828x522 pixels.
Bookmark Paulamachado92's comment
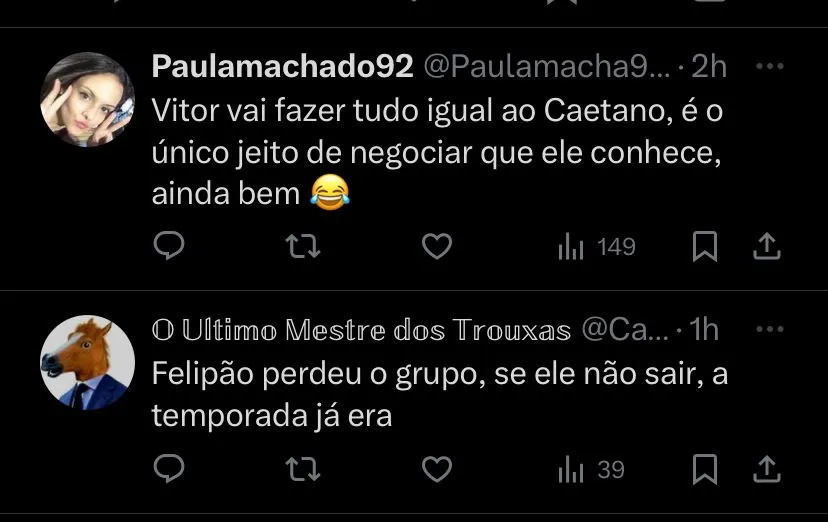point(705,246)
